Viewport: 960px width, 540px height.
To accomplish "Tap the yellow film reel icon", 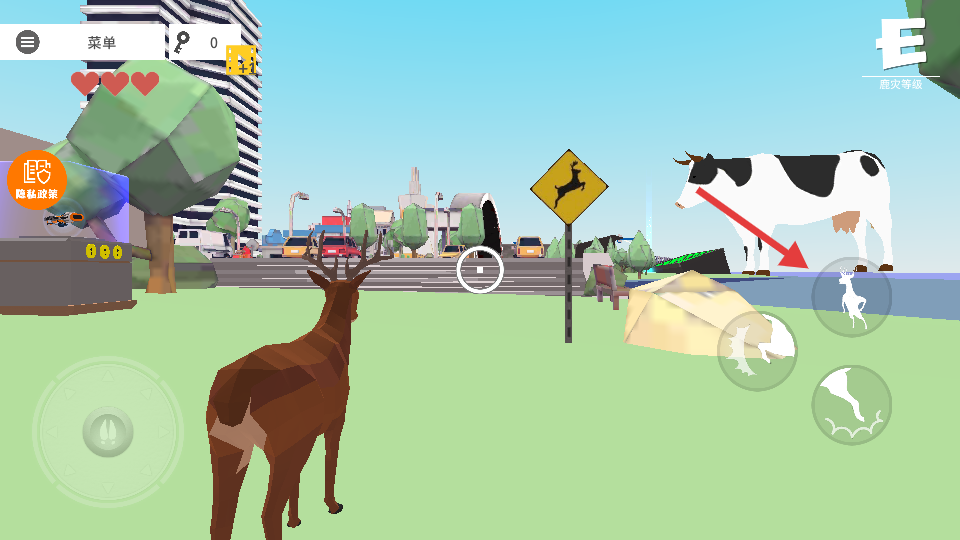I will [x=241, y=60].
